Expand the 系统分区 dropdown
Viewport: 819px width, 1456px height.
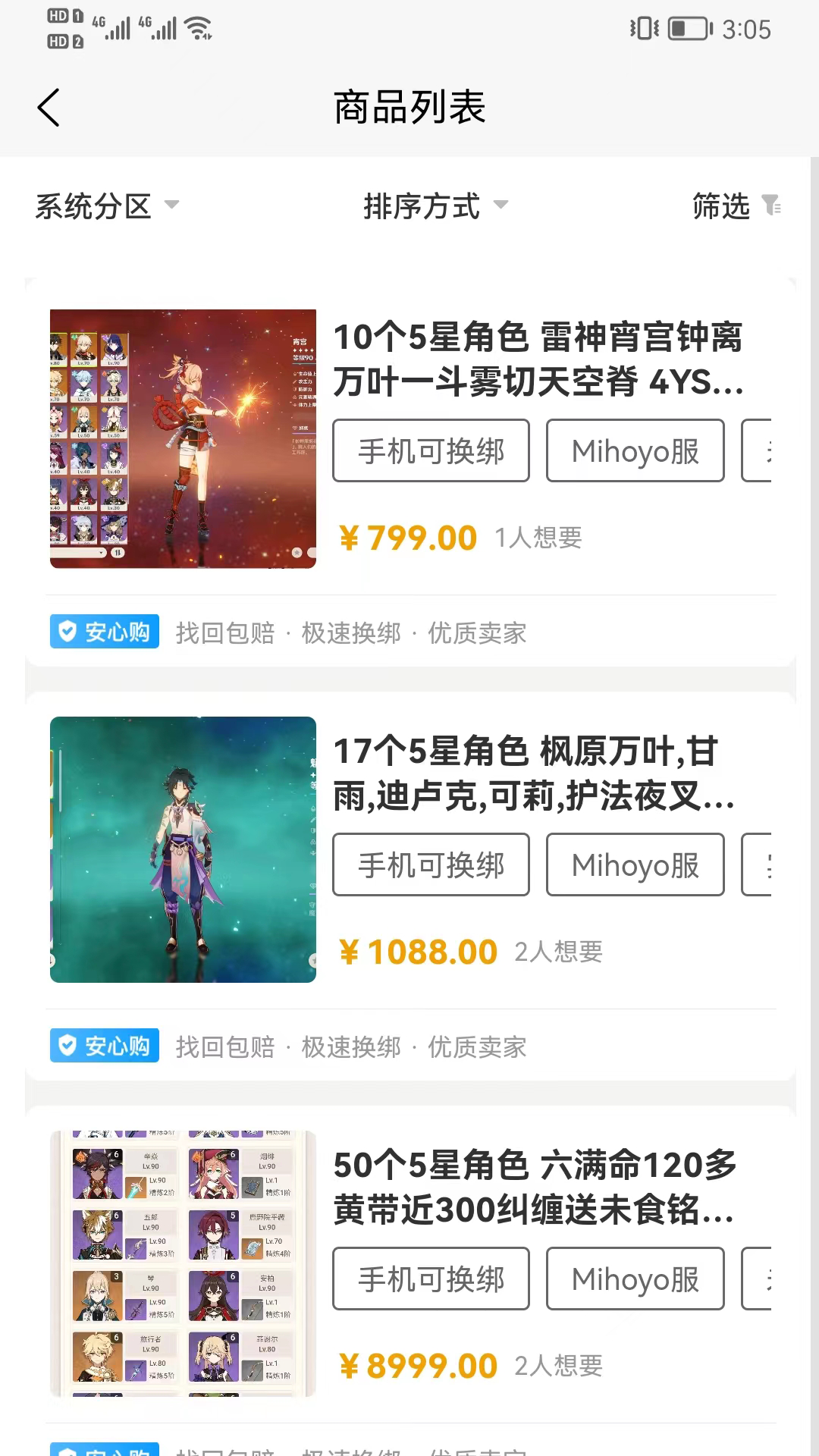coord(107,206)
